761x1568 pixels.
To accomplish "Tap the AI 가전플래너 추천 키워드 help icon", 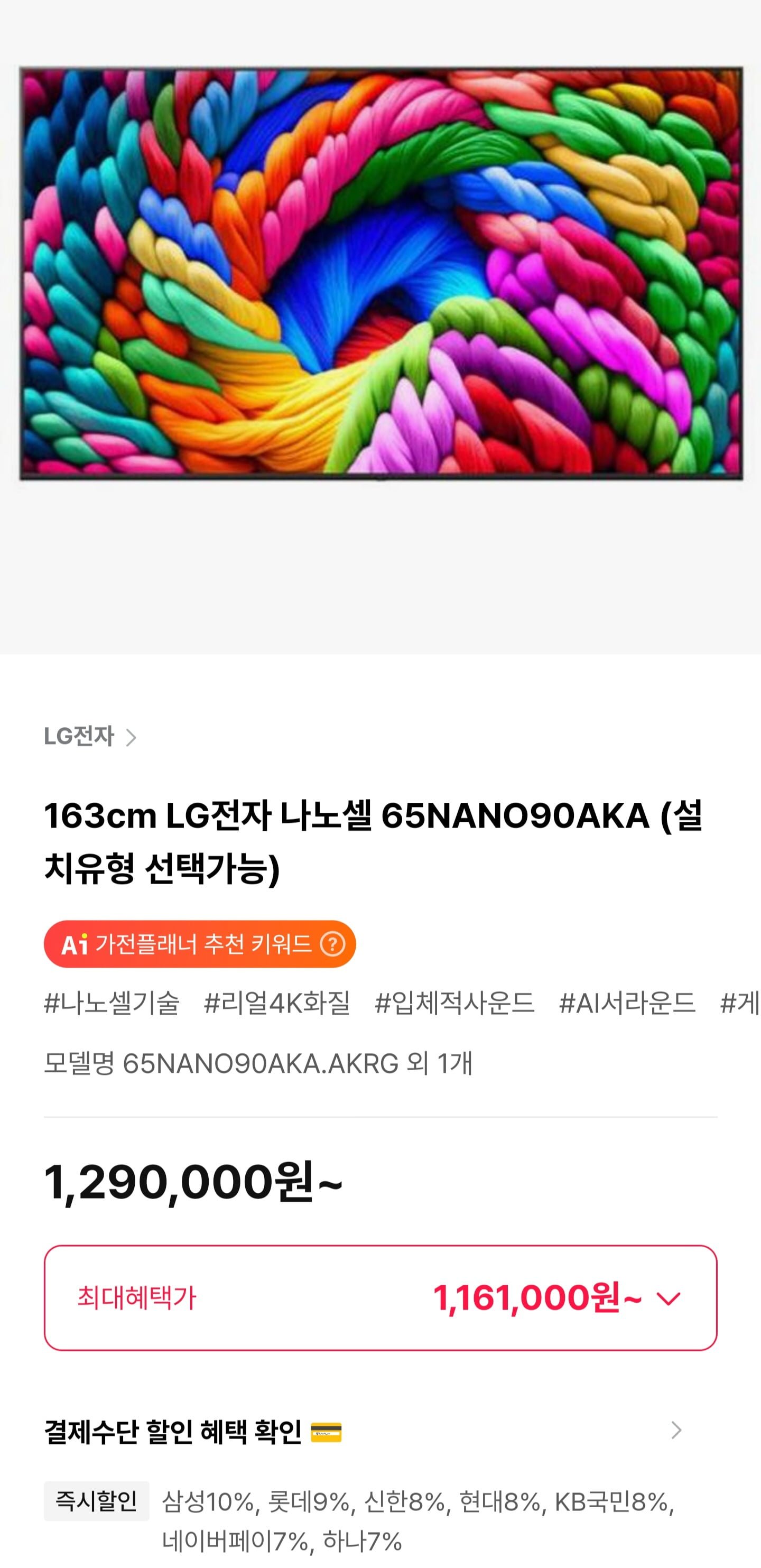I will (x=332, y=944).
